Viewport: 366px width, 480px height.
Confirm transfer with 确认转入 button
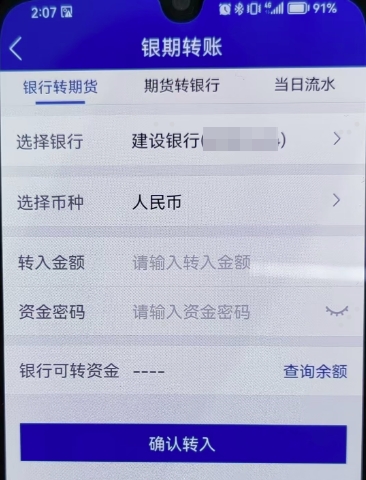pyautogui.click(x=183, y=443)
